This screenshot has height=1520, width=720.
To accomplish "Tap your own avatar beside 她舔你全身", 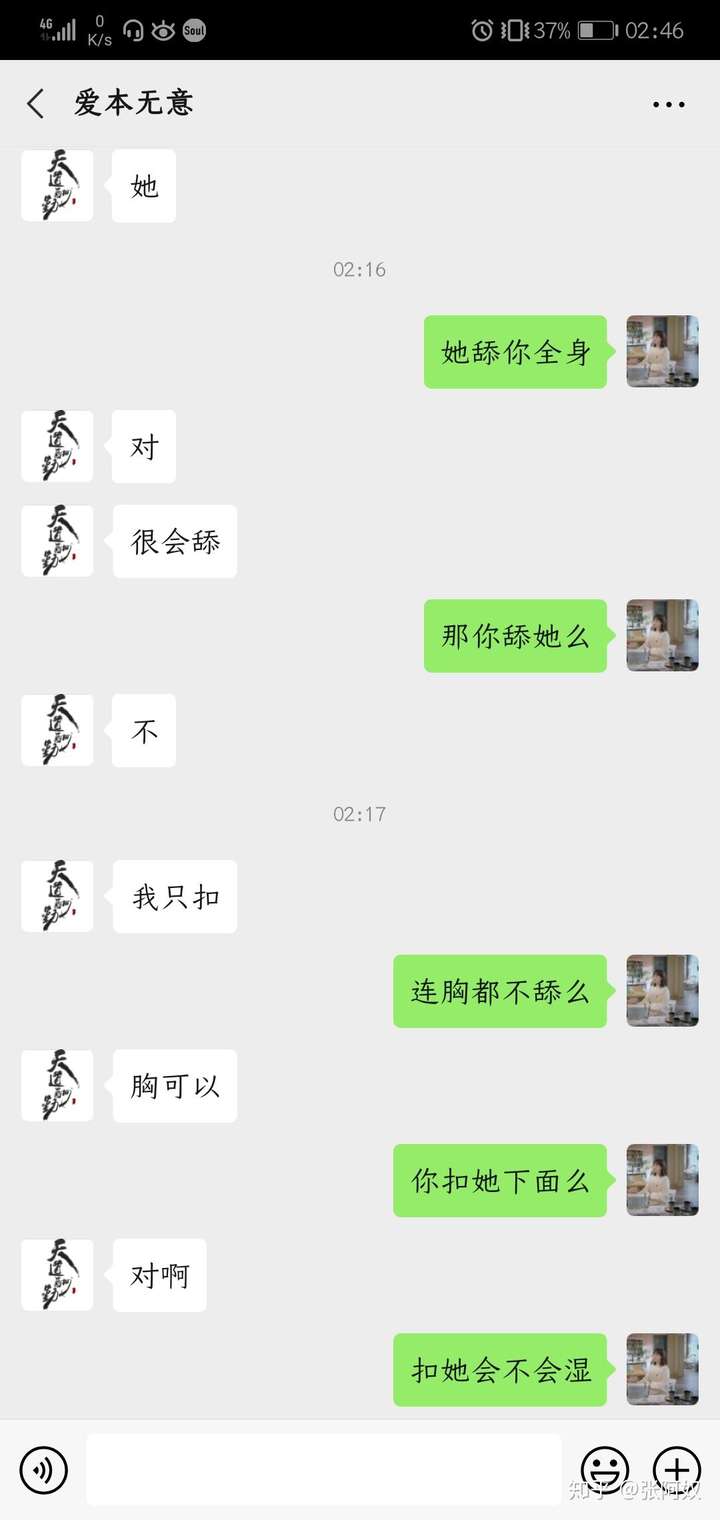I will pyautogui.click(x=662, y=352).
